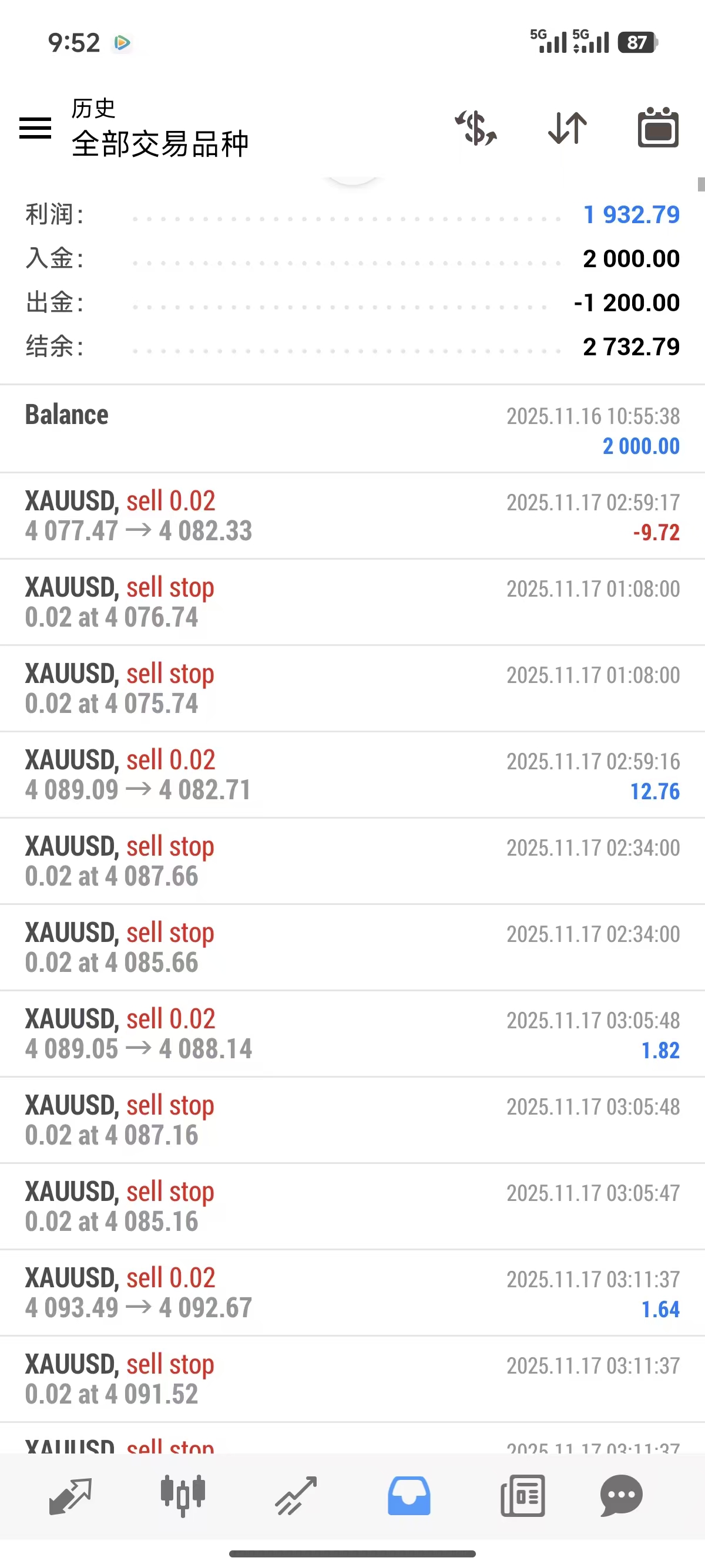The height and width of the screenshot is (1568, 705).
Task: Open the sell stop order at 4 091.52
Action: coord(352,1380)
